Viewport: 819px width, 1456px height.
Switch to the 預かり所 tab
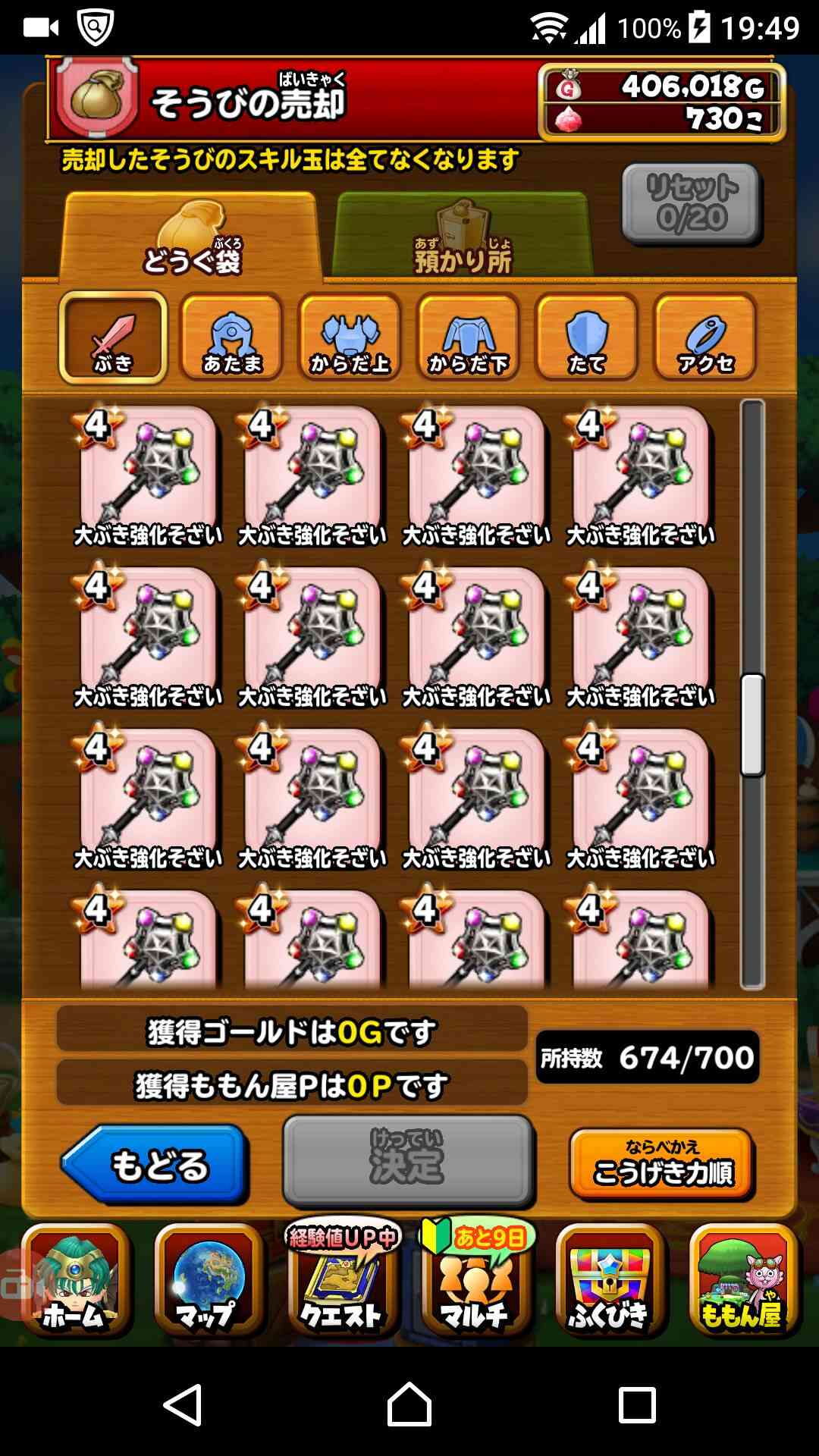point(462,237)
